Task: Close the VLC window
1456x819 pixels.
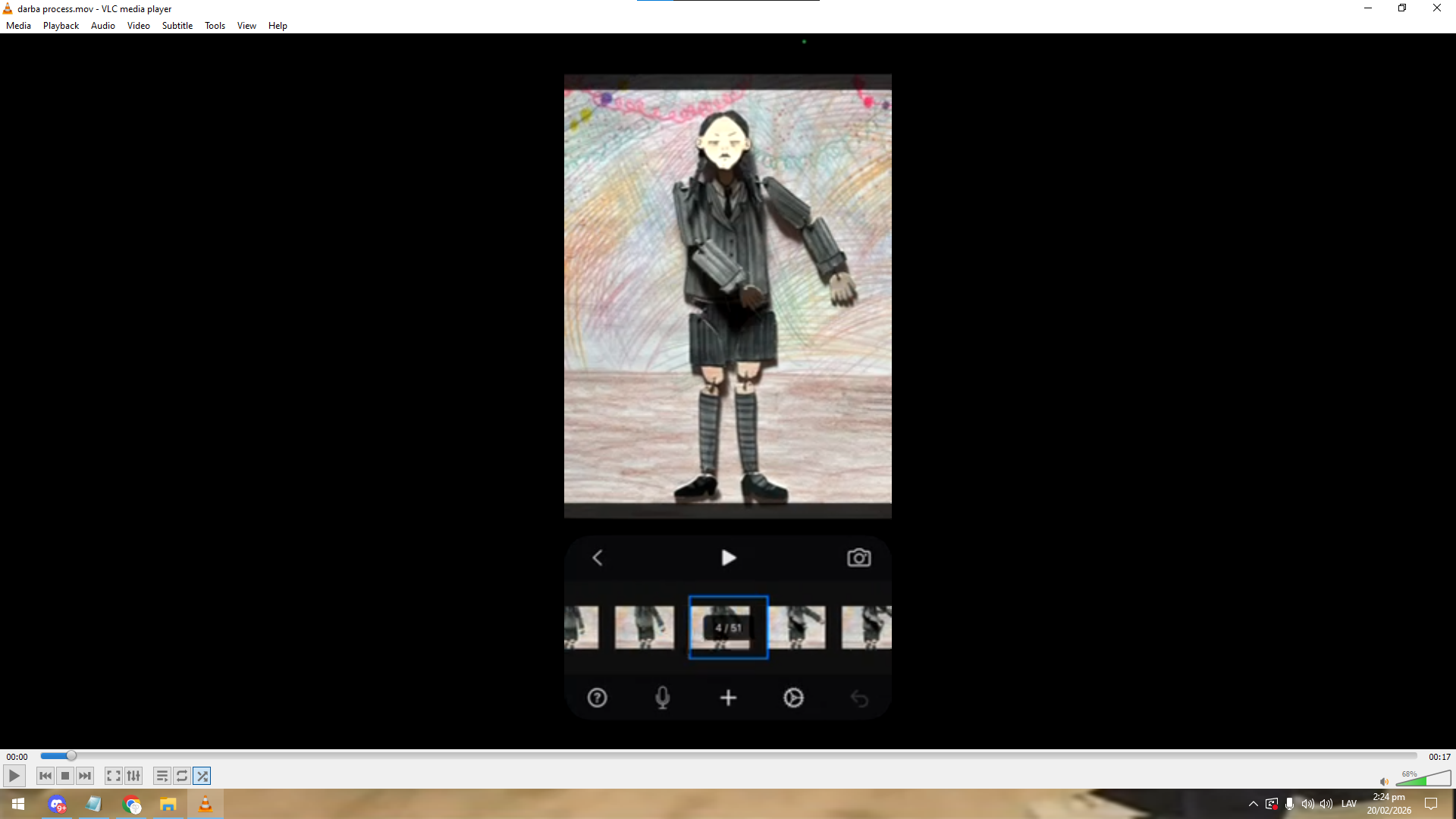Action: pos(1436,8)
